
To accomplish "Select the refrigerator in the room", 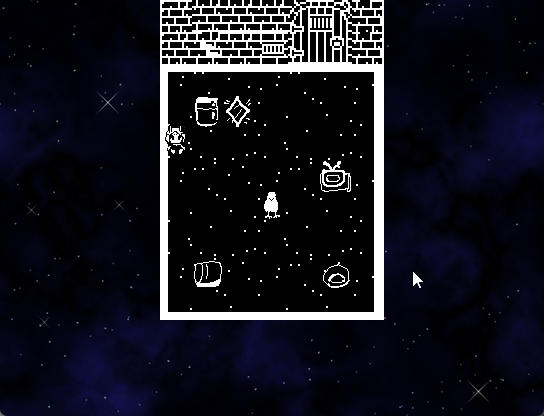I will 207,111.
